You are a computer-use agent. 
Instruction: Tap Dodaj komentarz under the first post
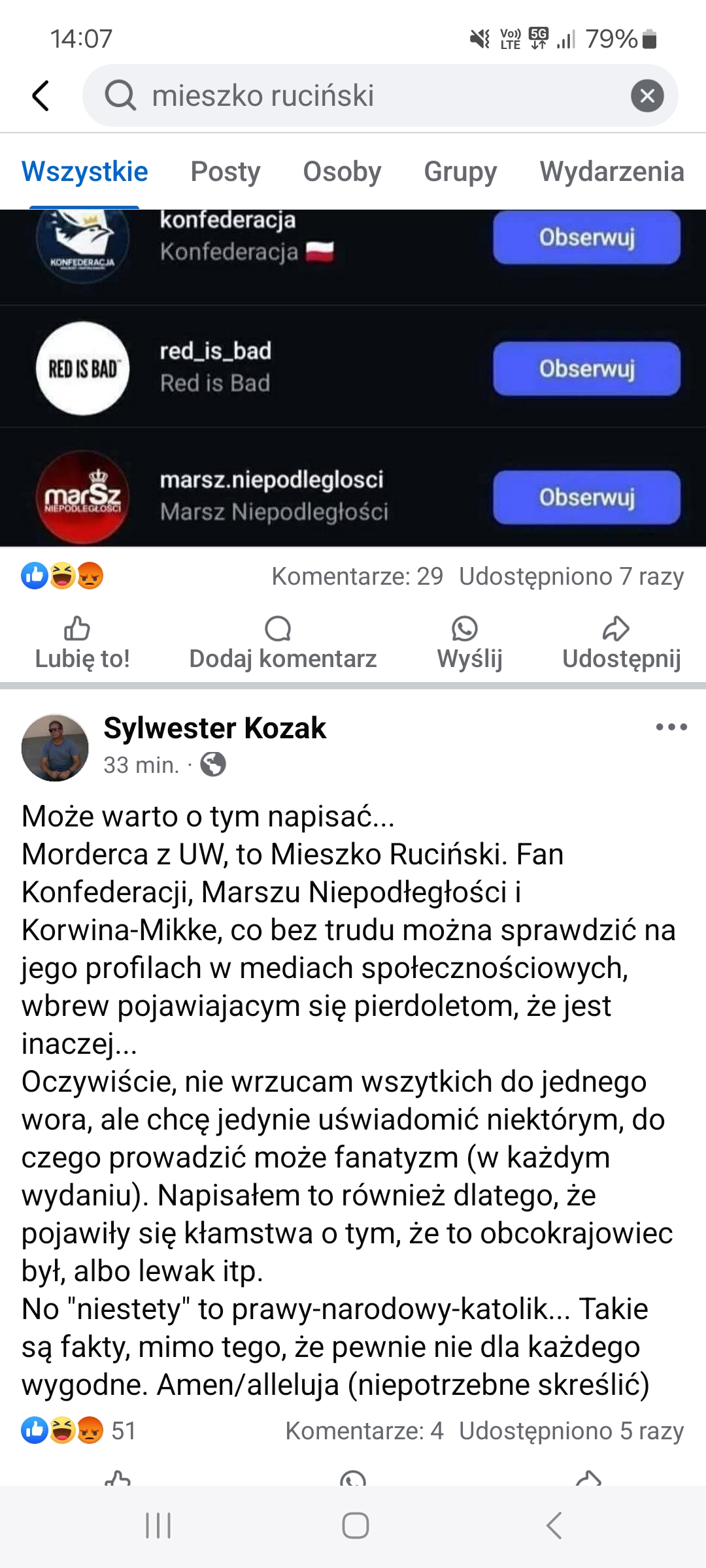[x=282, y=644]
